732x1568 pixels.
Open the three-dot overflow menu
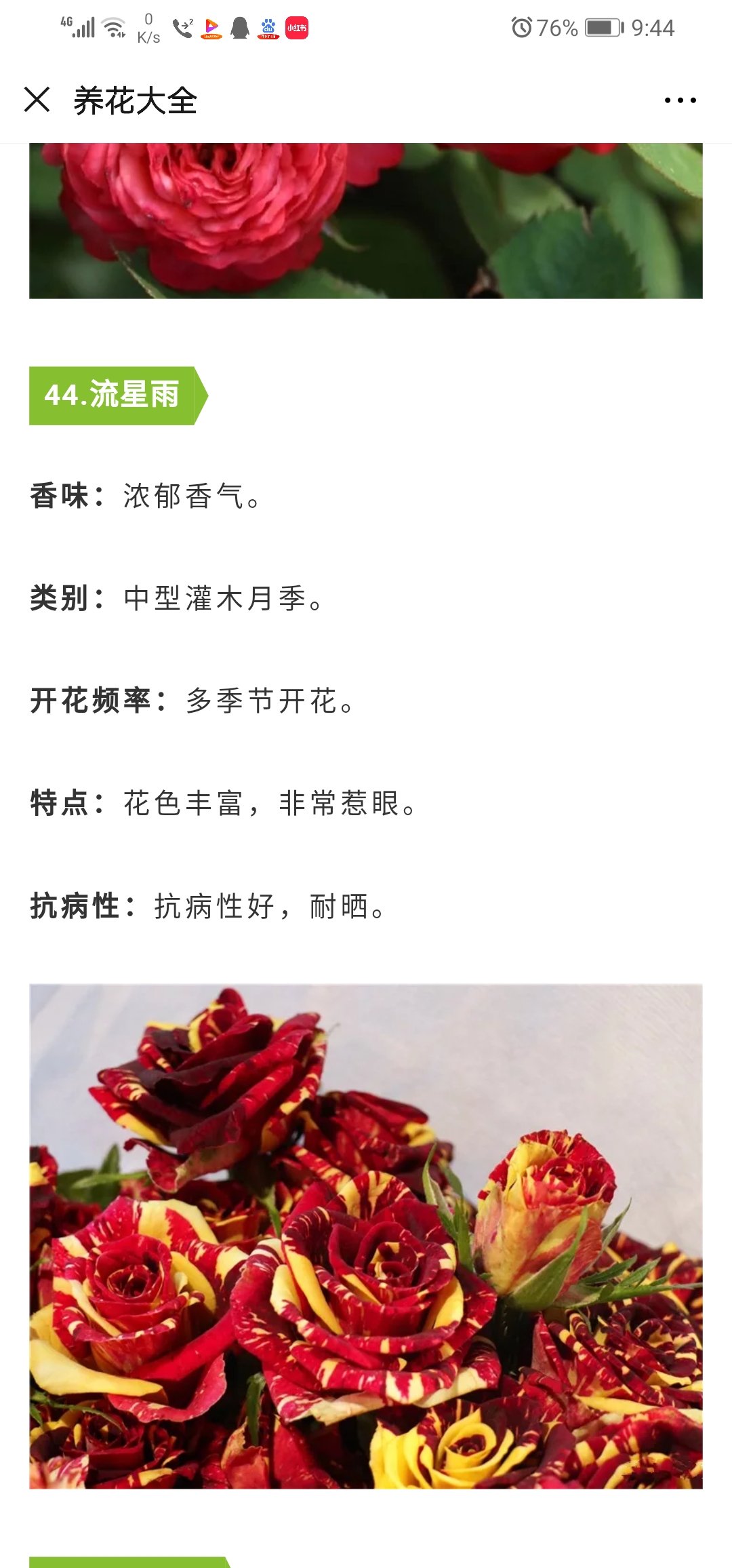point(680,100)
